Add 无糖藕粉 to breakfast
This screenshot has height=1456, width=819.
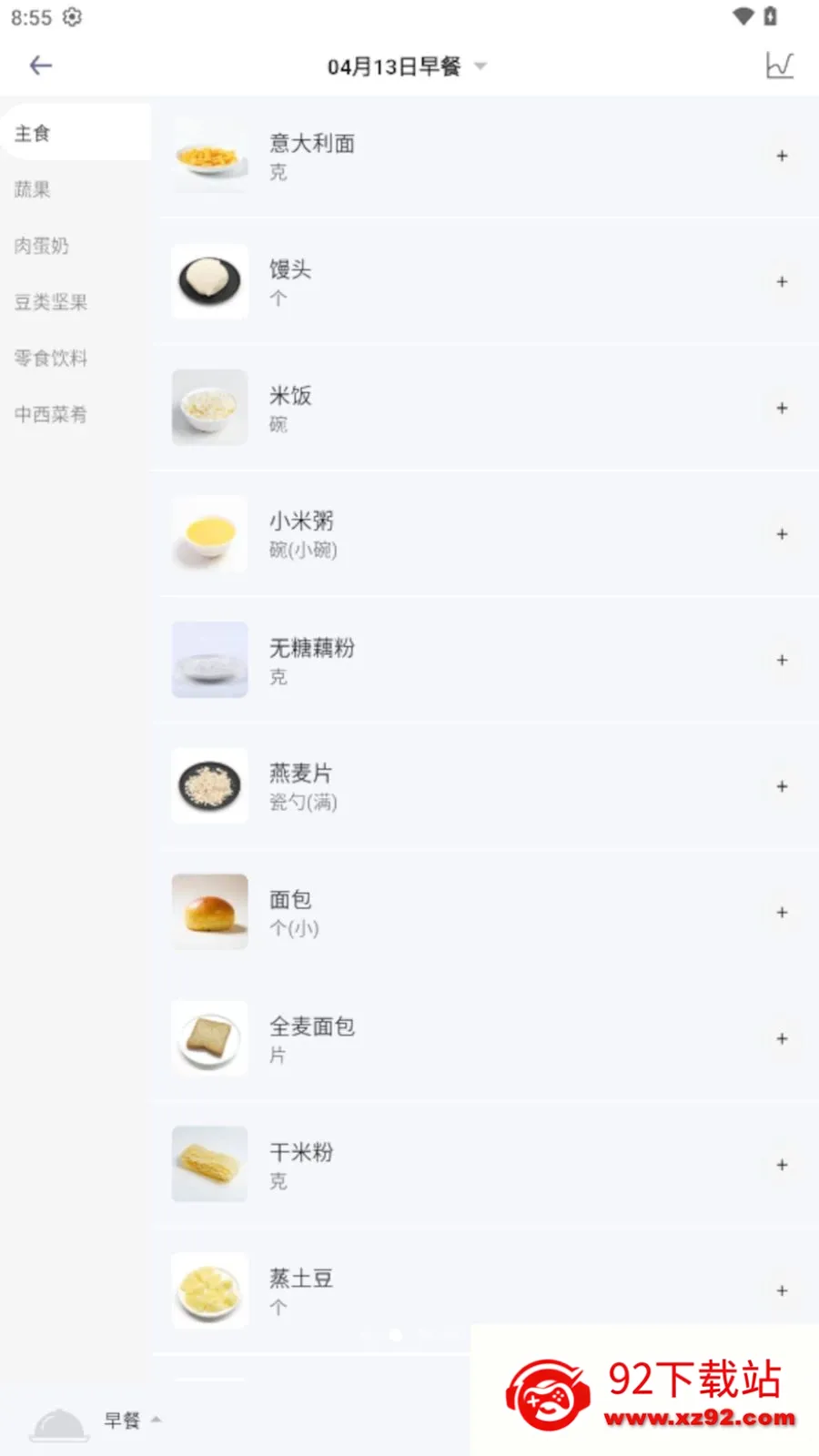coord(782,660)
